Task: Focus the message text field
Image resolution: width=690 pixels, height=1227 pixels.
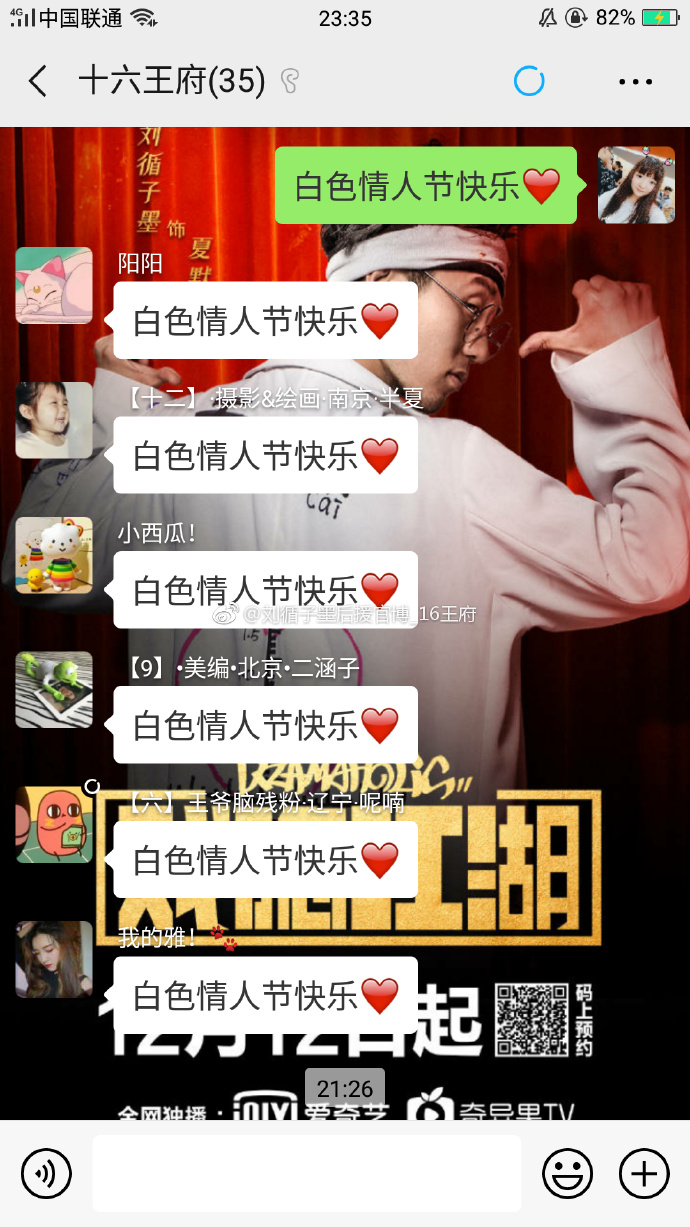Action: [x=306, y=1173]
